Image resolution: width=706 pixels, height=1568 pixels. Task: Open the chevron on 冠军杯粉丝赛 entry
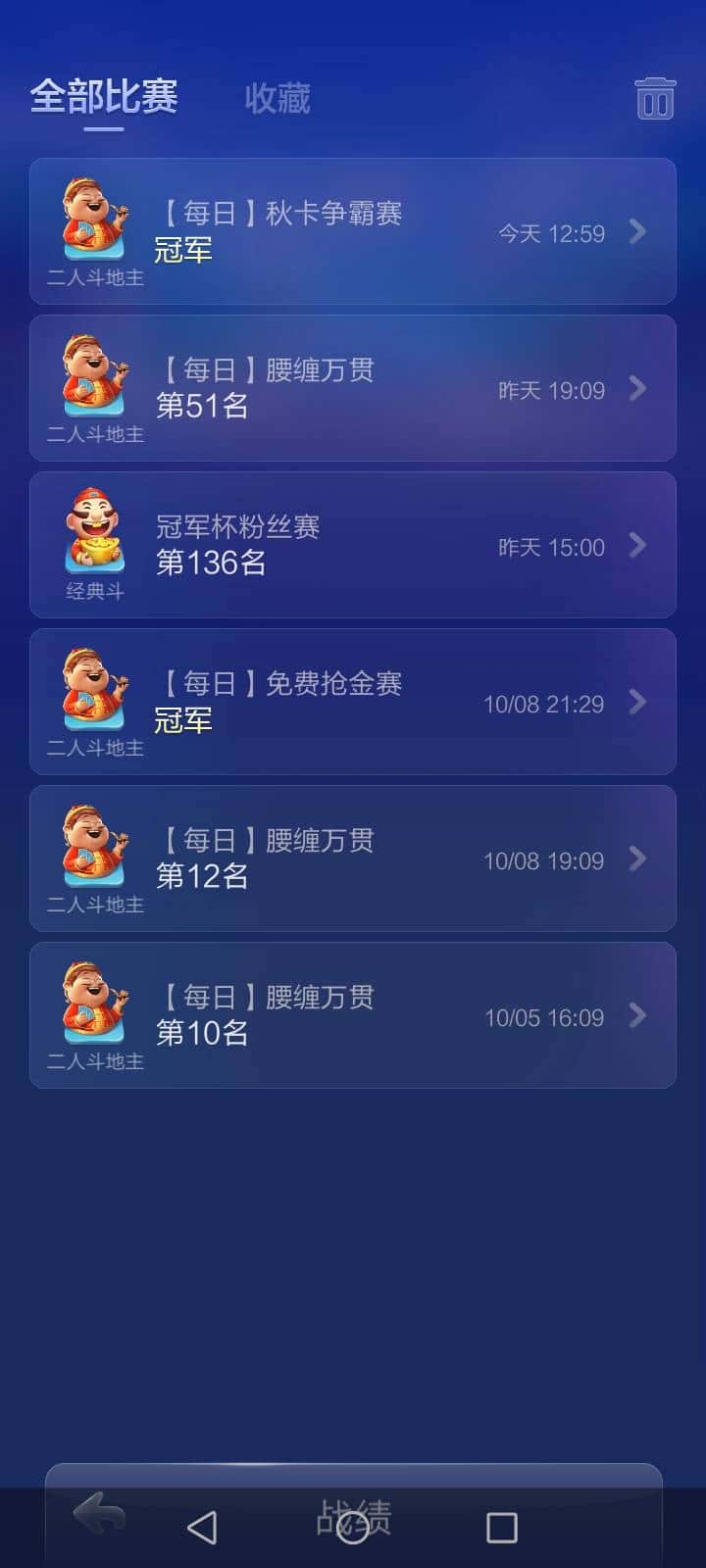click(638, 546)
